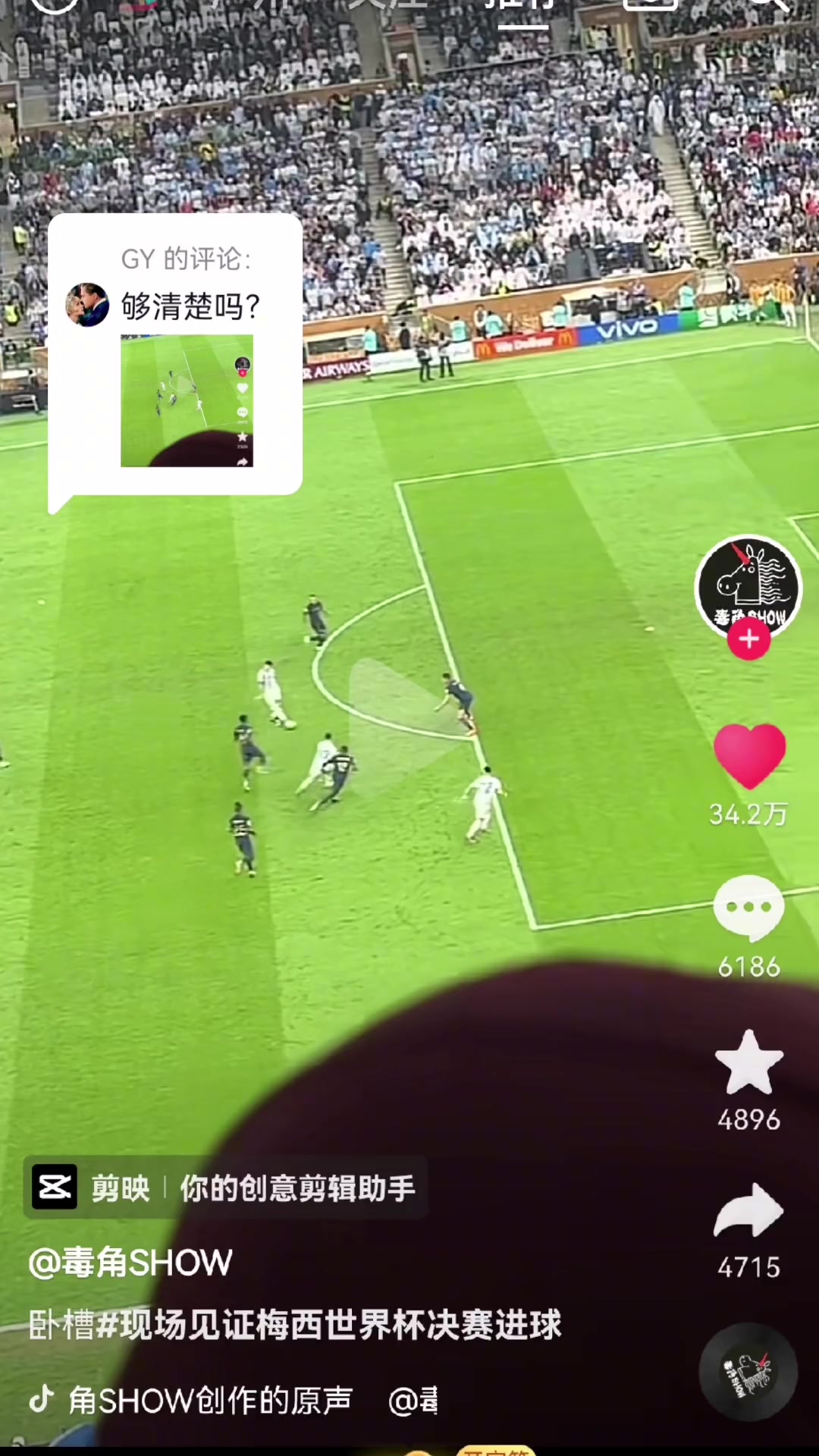The image size is (819, 1456).
Task: Share this video via the arrow icon
Action: pos(749,1211)
